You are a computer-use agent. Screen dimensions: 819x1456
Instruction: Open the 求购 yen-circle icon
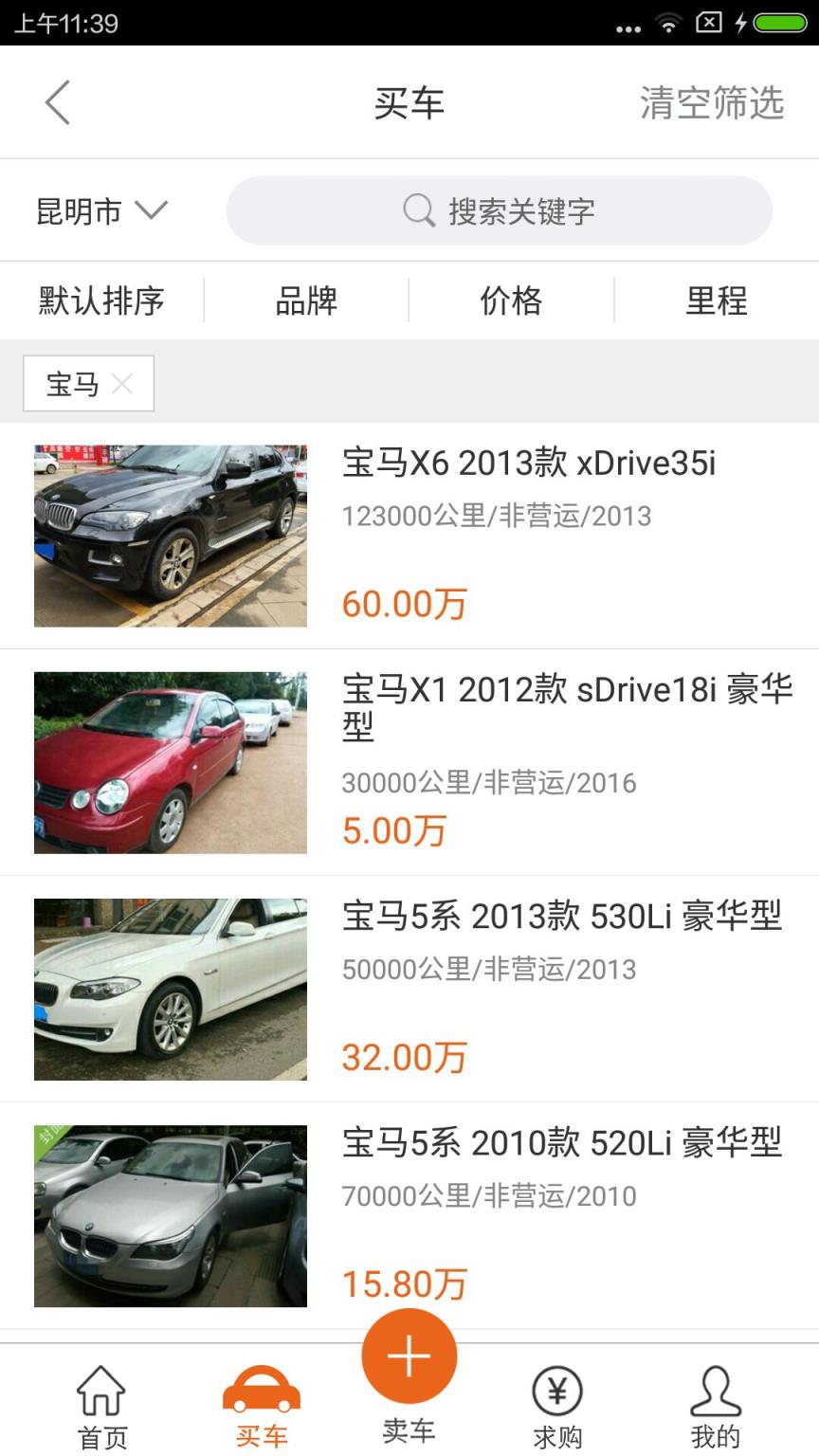(557, 1390)
